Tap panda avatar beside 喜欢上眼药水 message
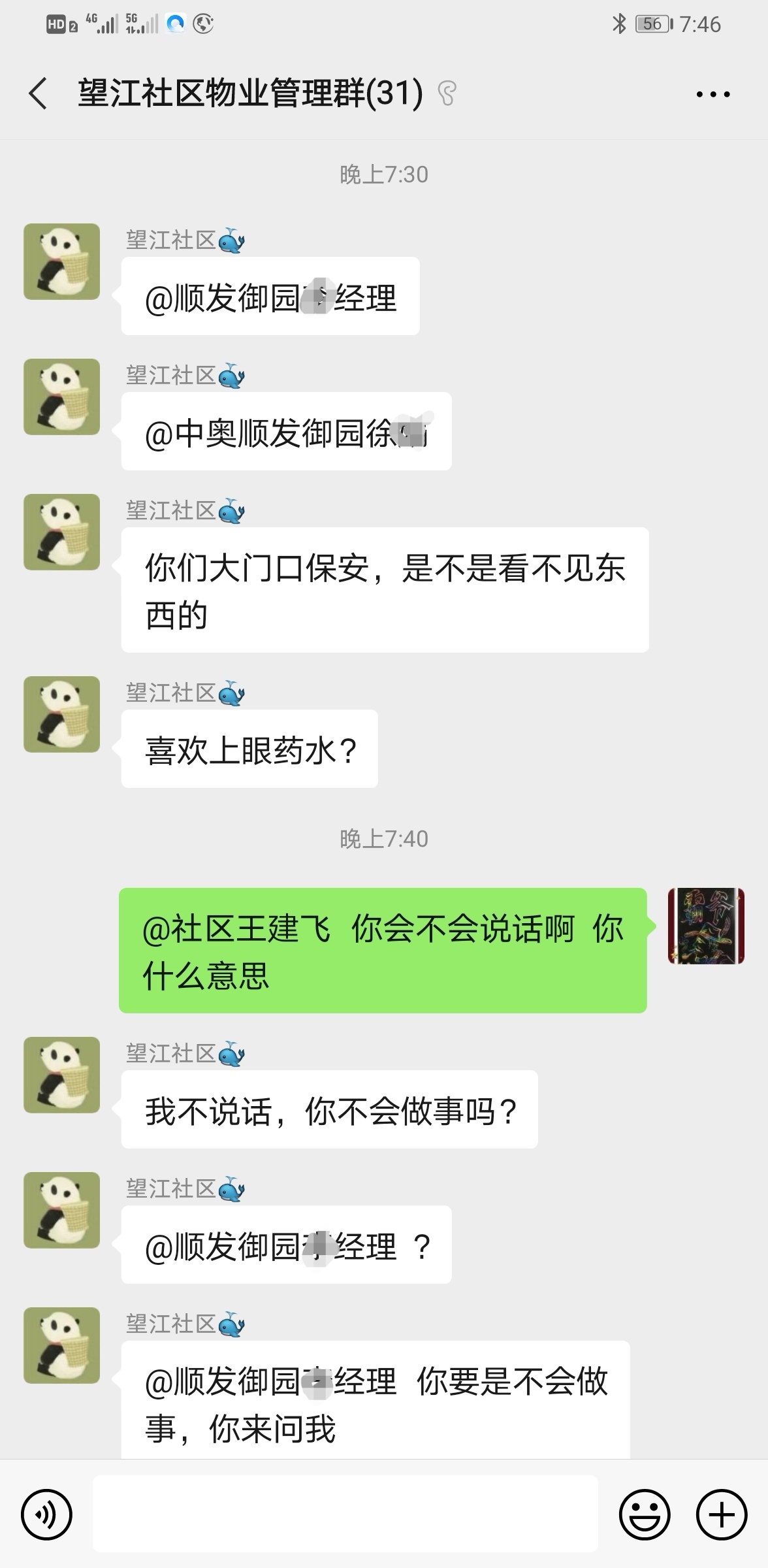 click(62, 714)
